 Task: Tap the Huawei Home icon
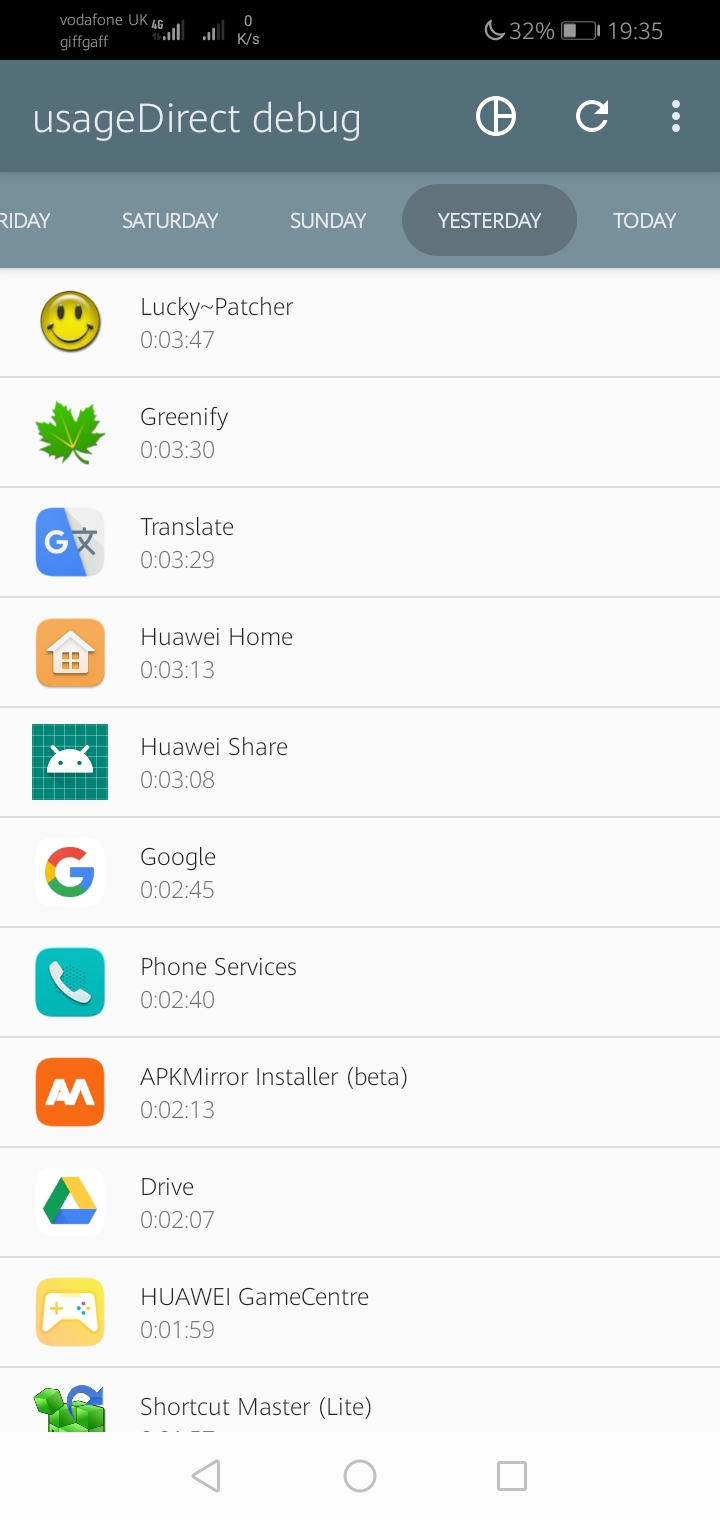69,652
